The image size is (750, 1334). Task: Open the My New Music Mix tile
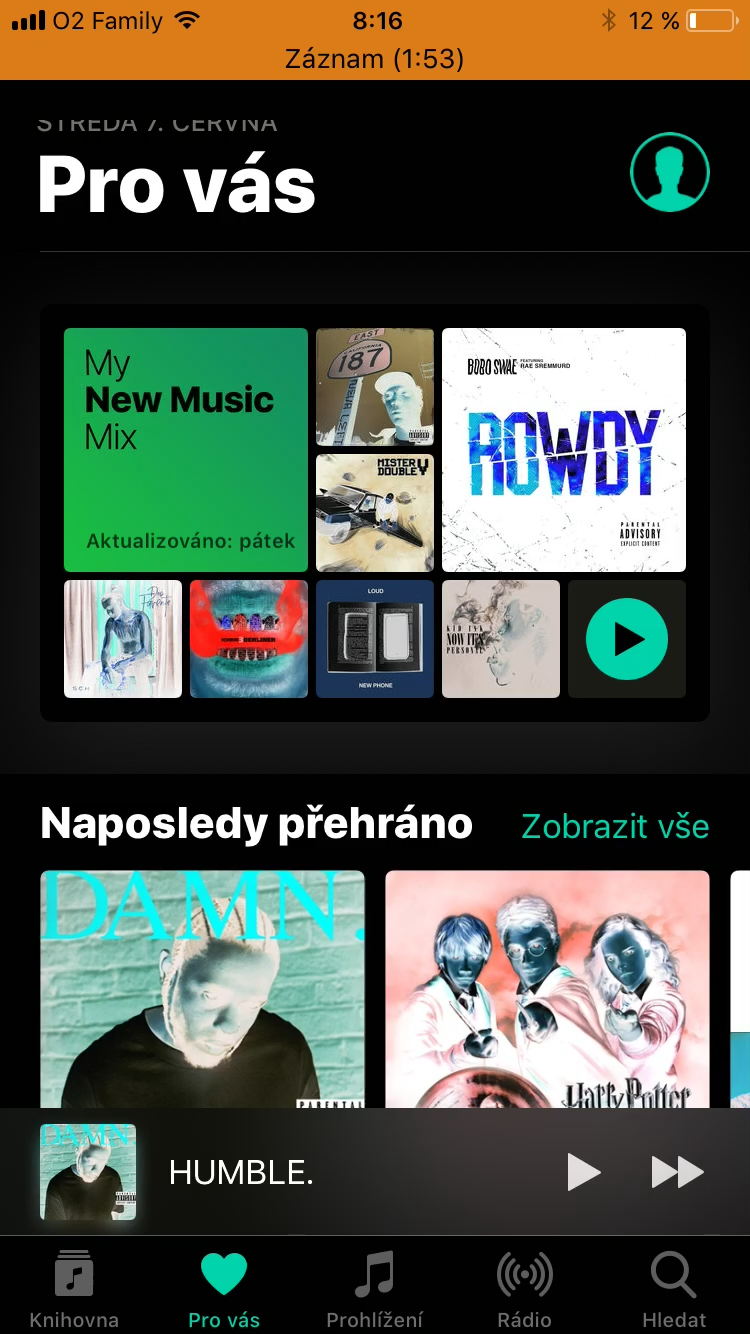[185, 449]
